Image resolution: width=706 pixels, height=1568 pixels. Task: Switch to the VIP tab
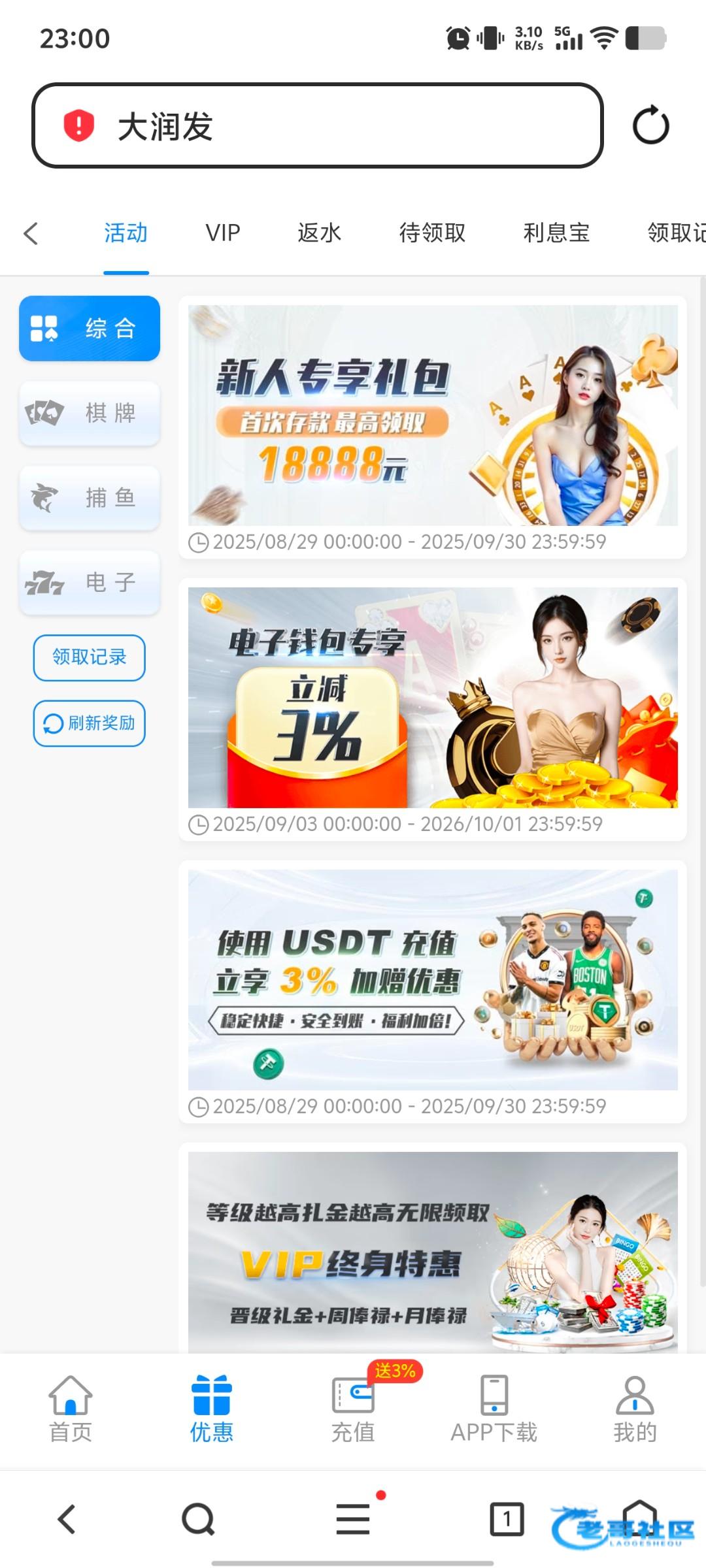(x=222, y=233)
